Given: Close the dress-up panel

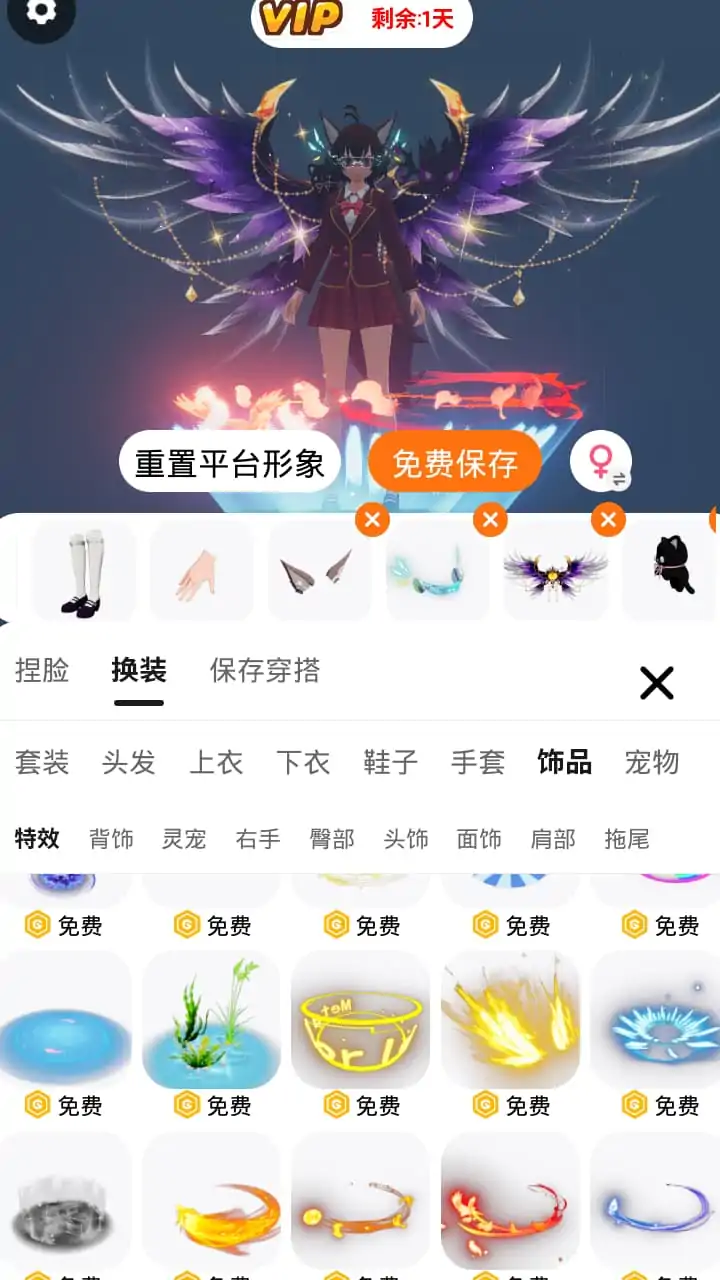Looking at the screenshot, I should coord(656,683).
